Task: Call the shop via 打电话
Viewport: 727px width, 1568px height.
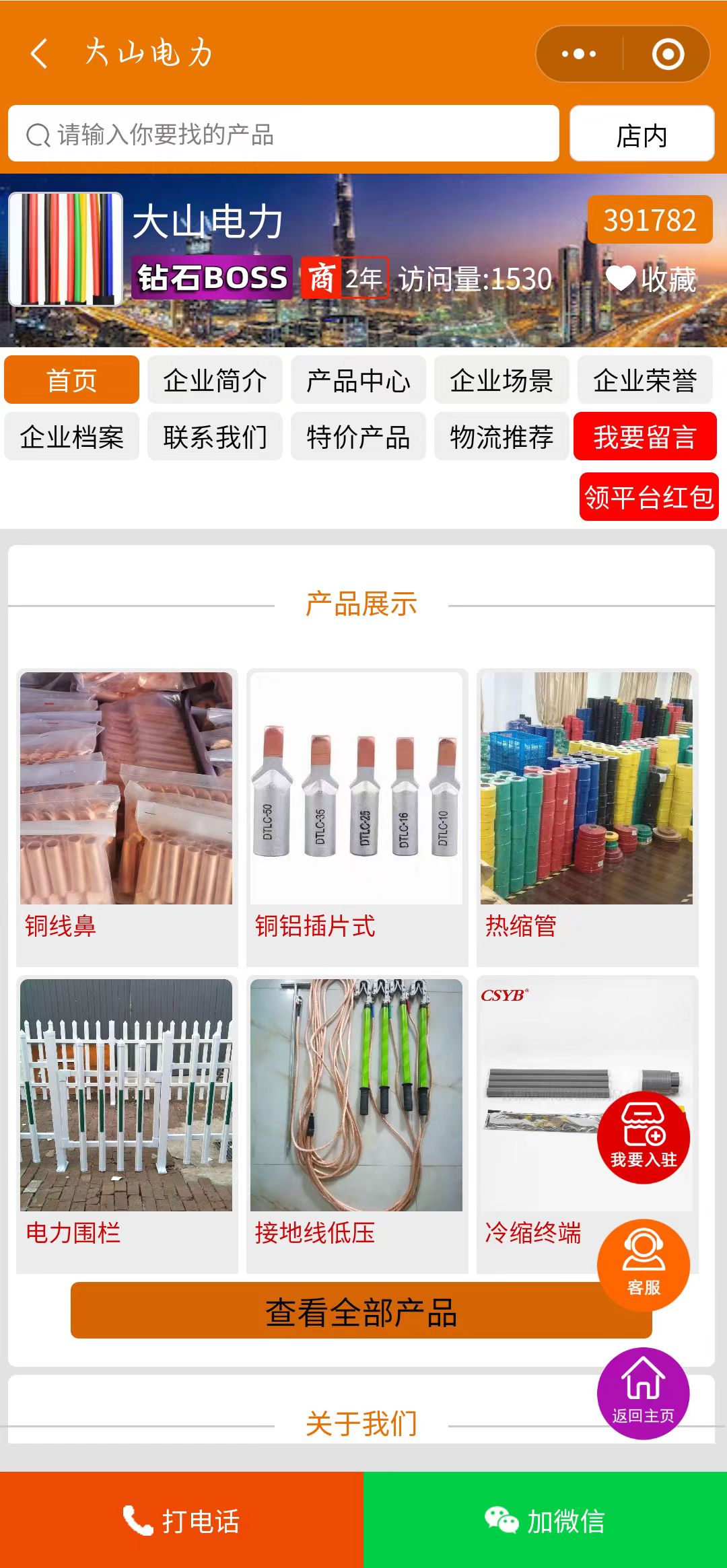Action: pos(182,1520)
